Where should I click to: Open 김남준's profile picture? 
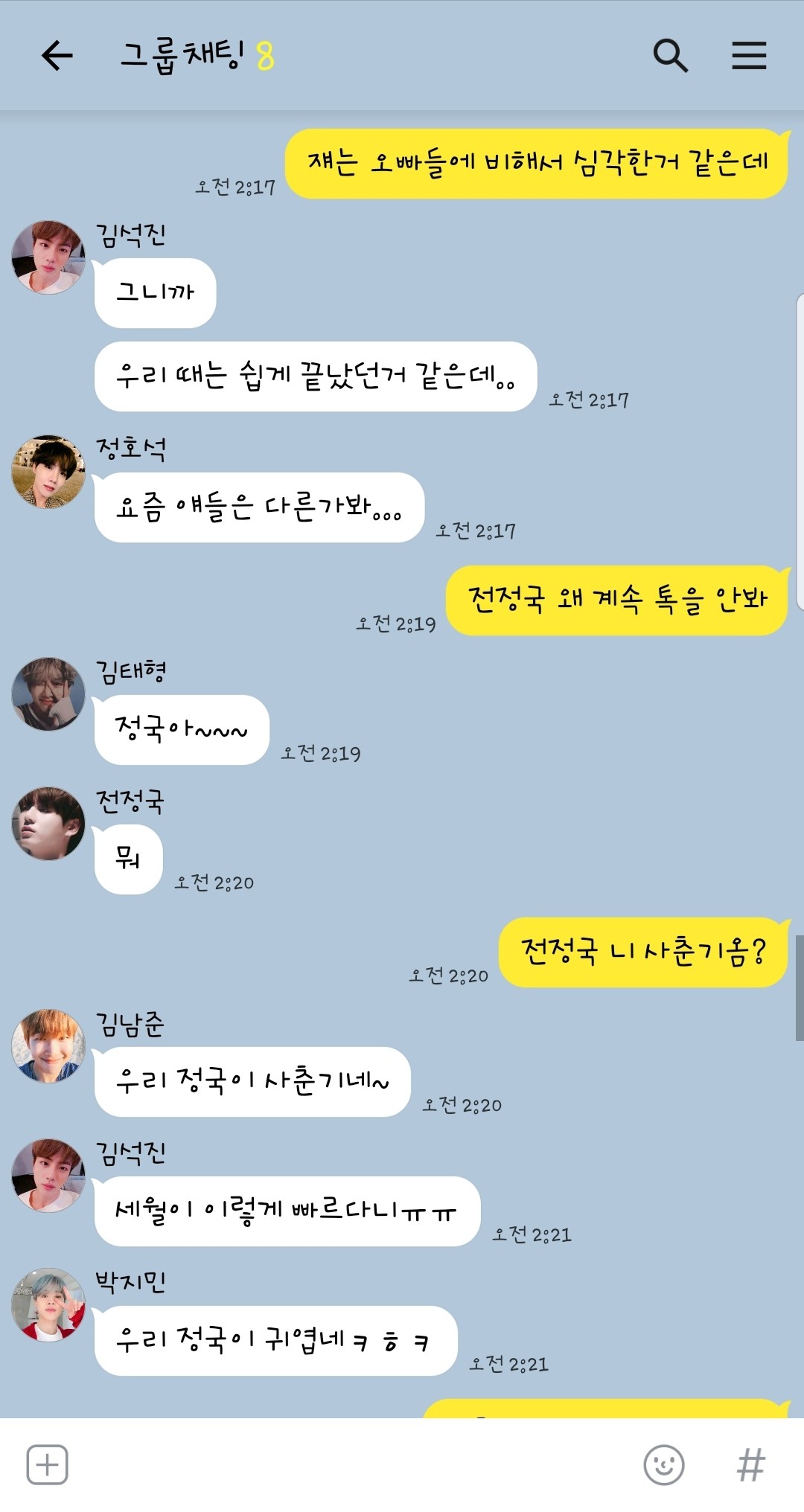click(48, 1045)
